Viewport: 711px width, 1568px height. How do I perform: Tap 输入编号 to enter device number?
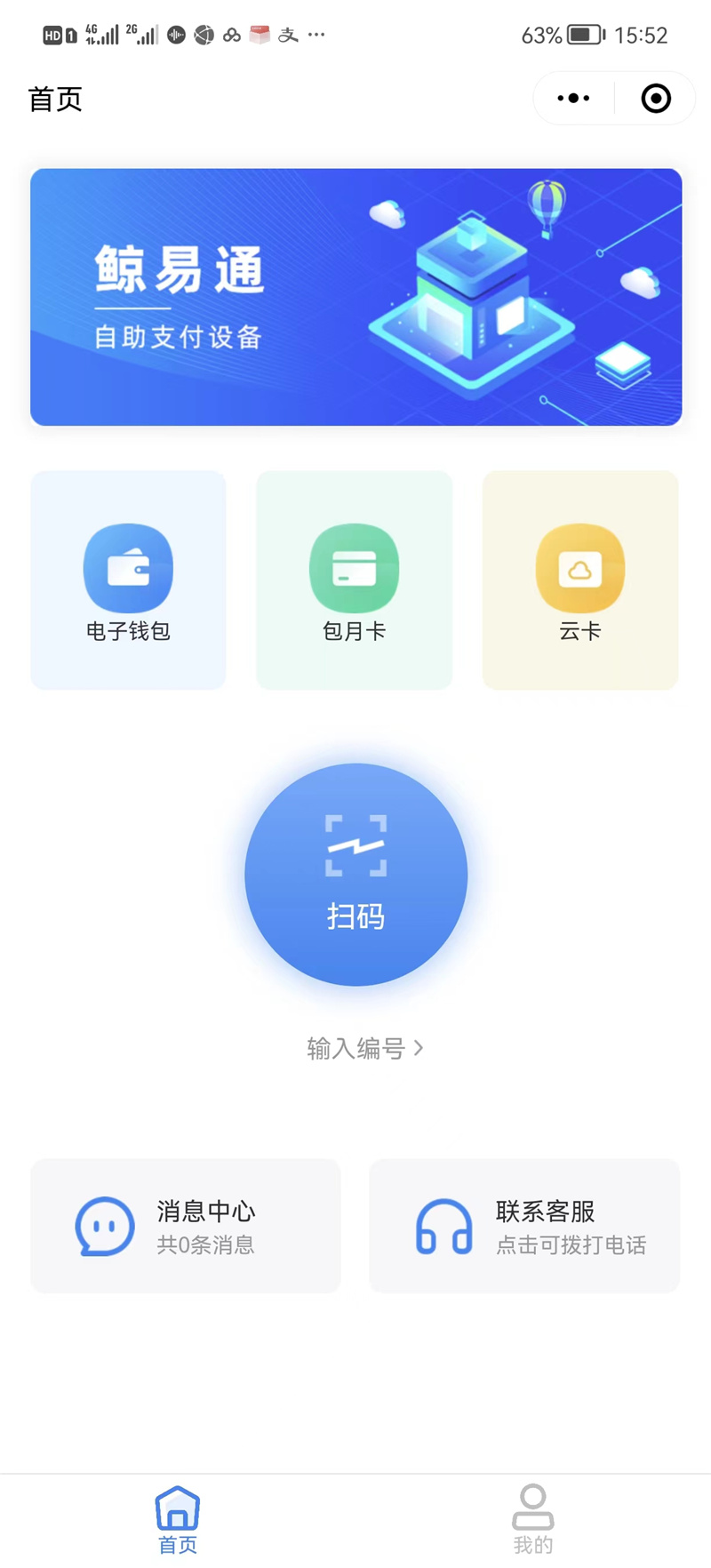click(x=364, y=1049)
